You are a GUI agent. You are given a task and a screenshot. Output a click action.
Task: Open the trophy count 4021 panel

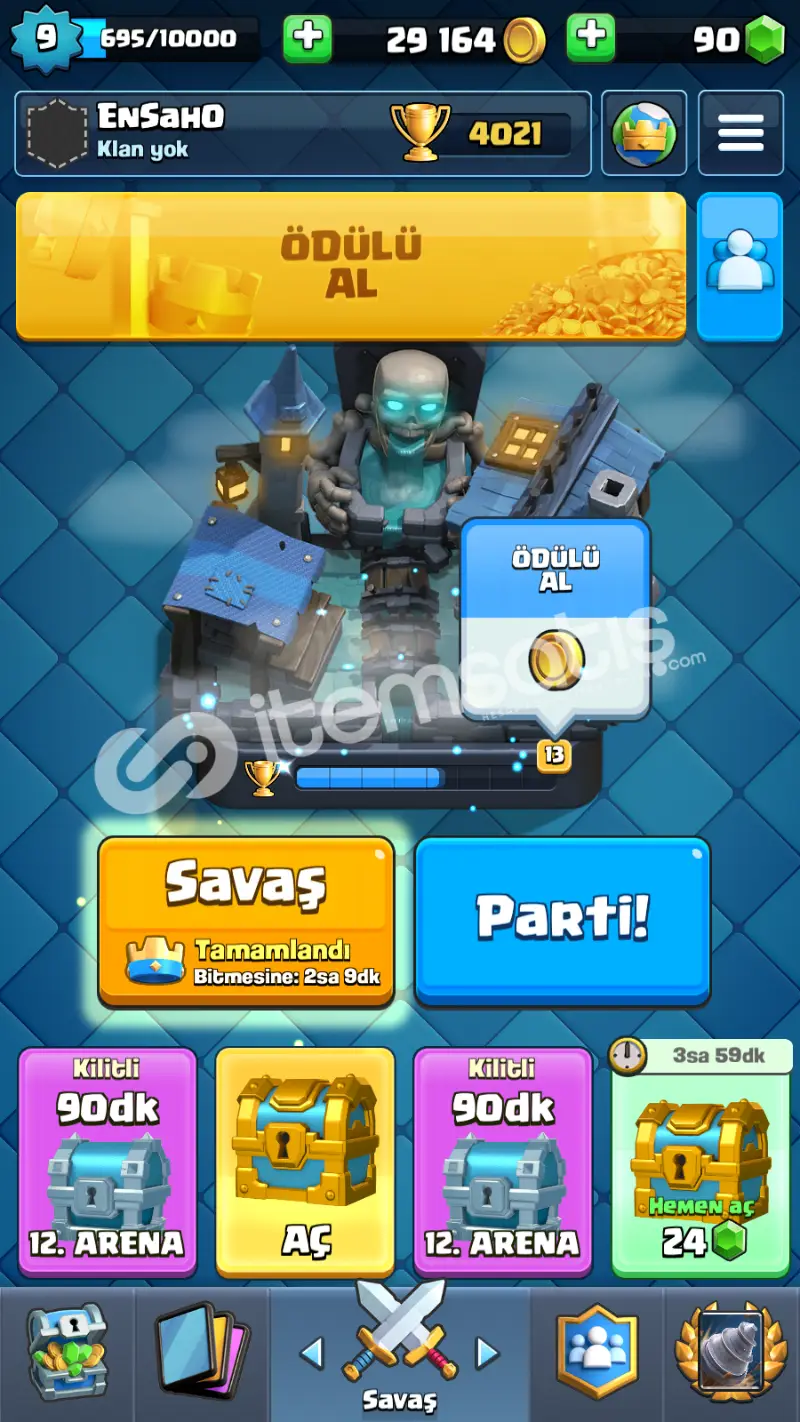[x=482, y=133]
